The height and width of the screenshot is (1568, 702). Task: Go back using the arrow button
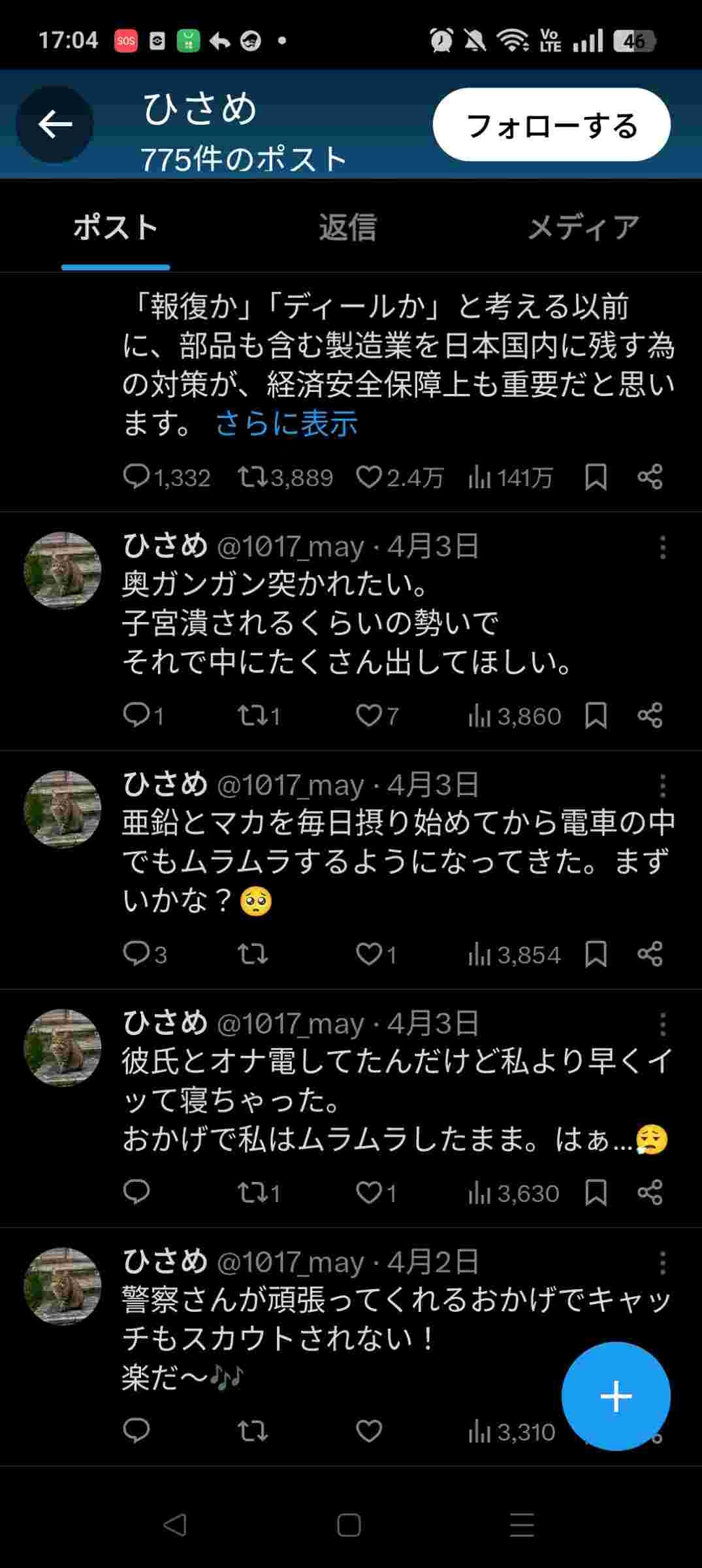point(55,124)
